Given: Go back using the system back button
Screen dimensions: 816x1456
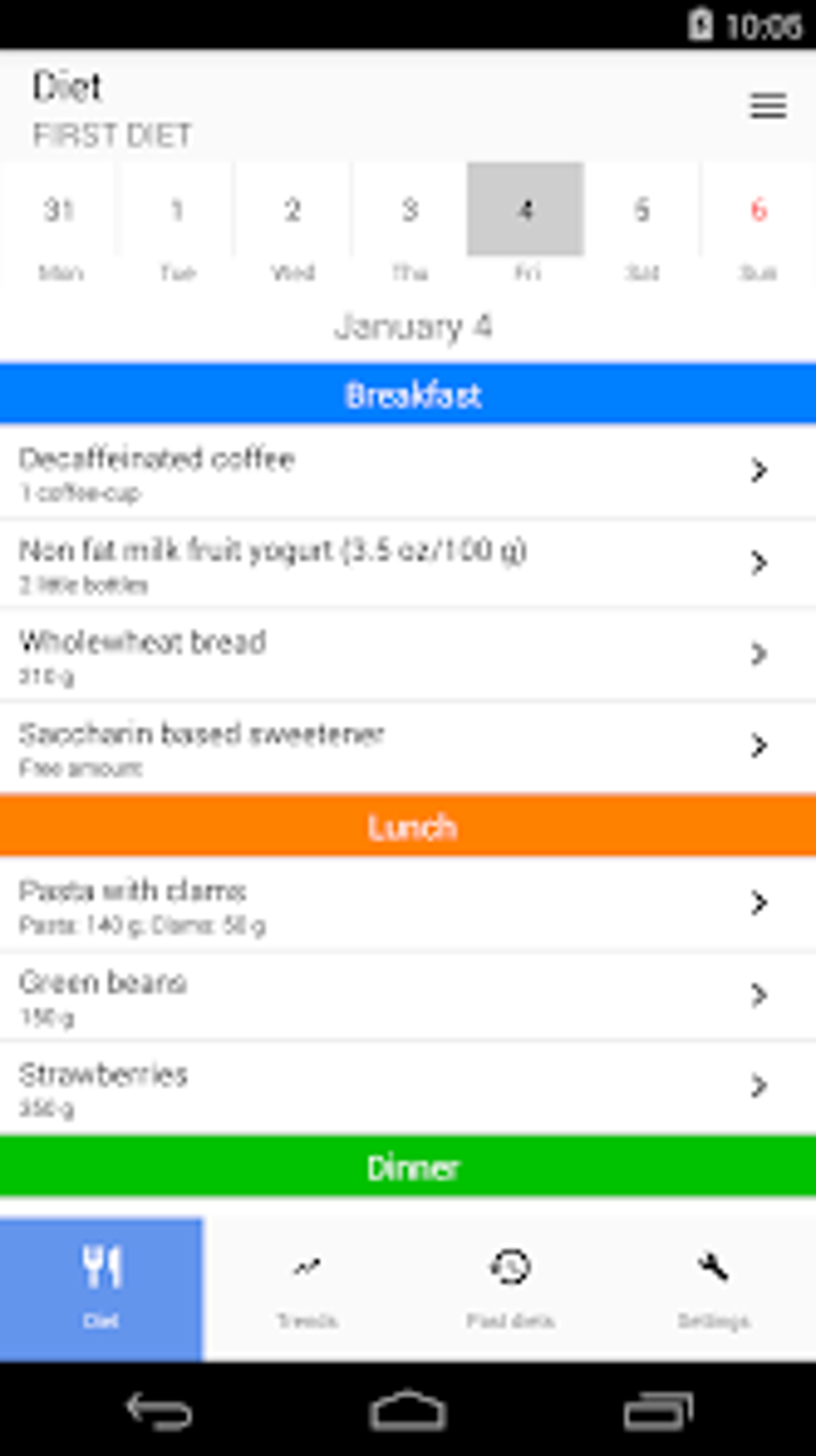Looking at the screenshot, I should [158, 1410].
